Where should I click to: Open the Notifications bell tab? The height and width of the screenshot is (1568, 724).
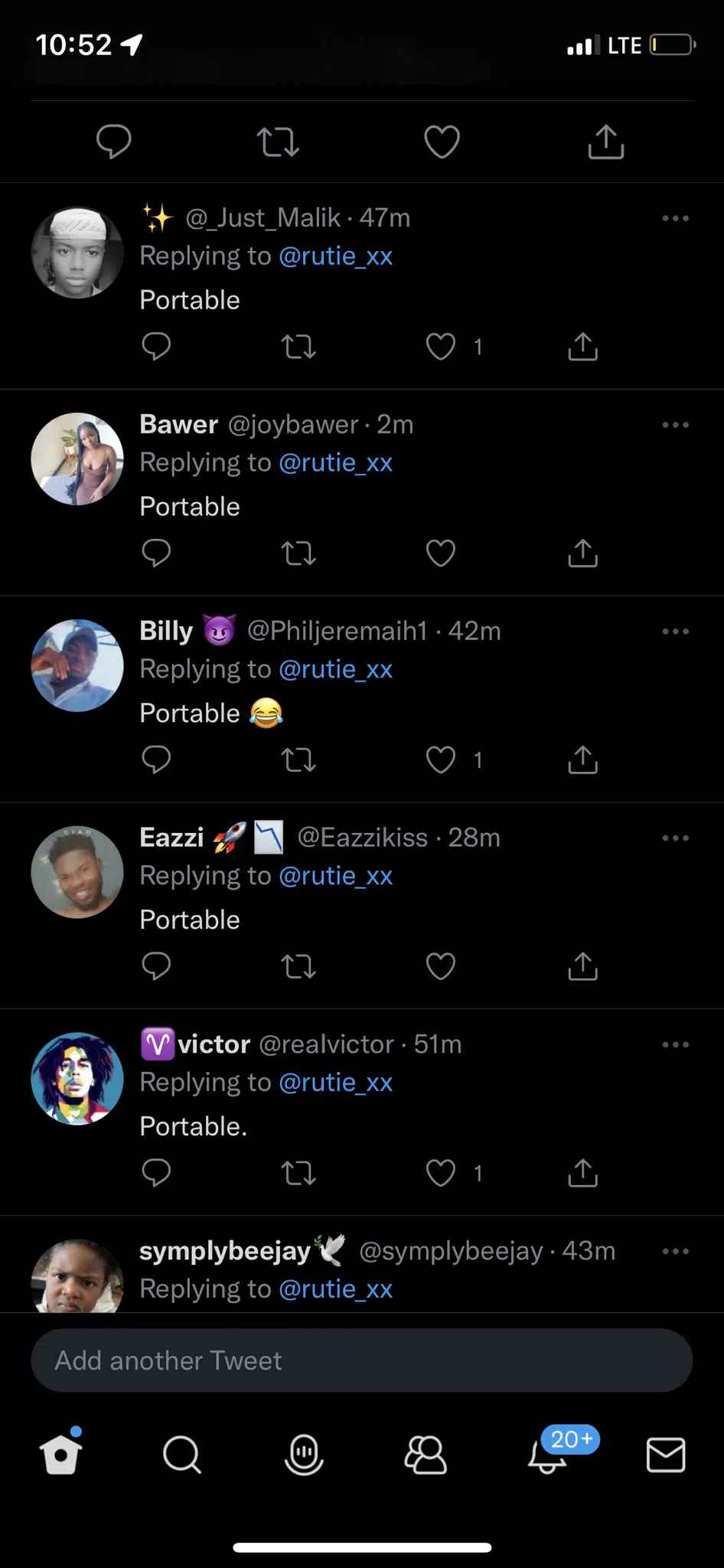pos(548,1453)
